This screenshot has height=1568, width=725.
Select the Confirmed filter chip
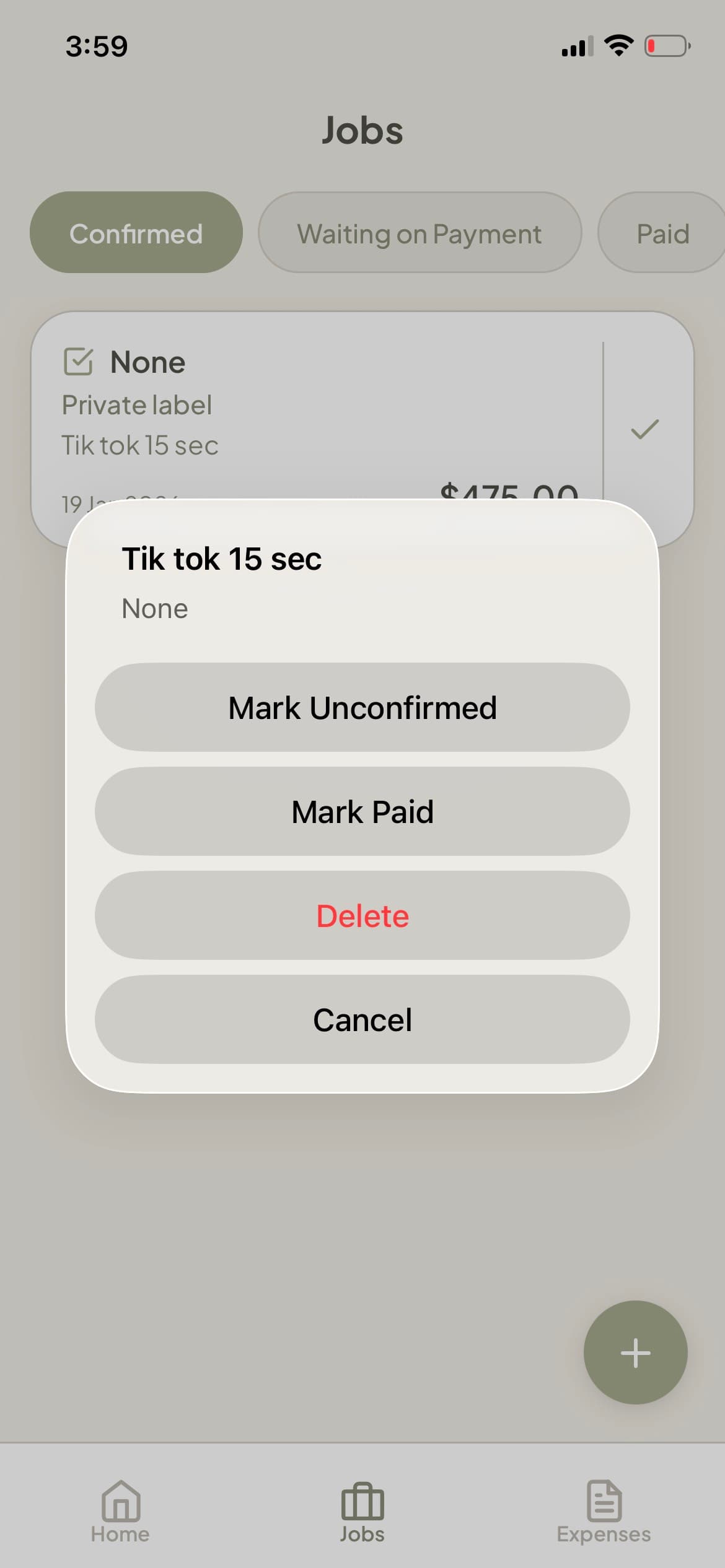click(x=136, y=233)
